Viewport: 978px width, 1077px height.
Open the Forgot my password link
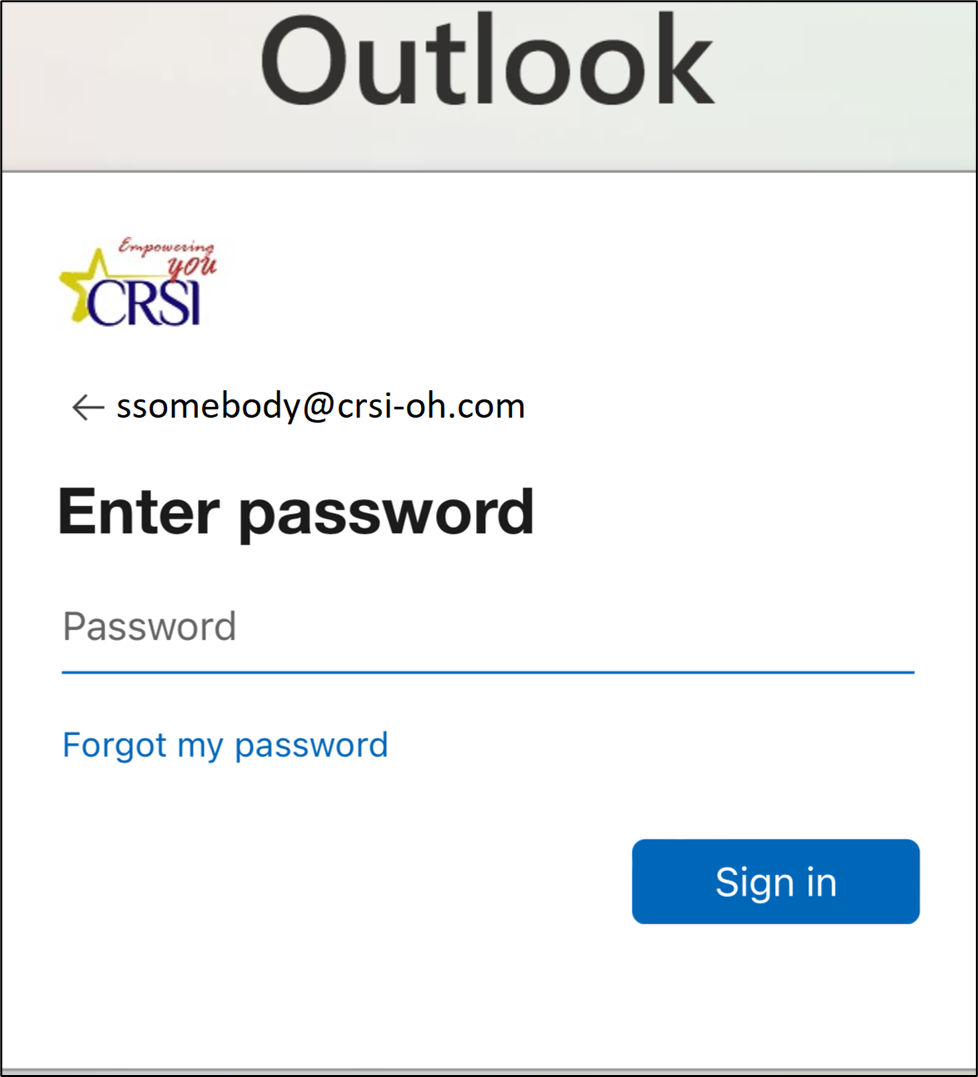[225, 745]
